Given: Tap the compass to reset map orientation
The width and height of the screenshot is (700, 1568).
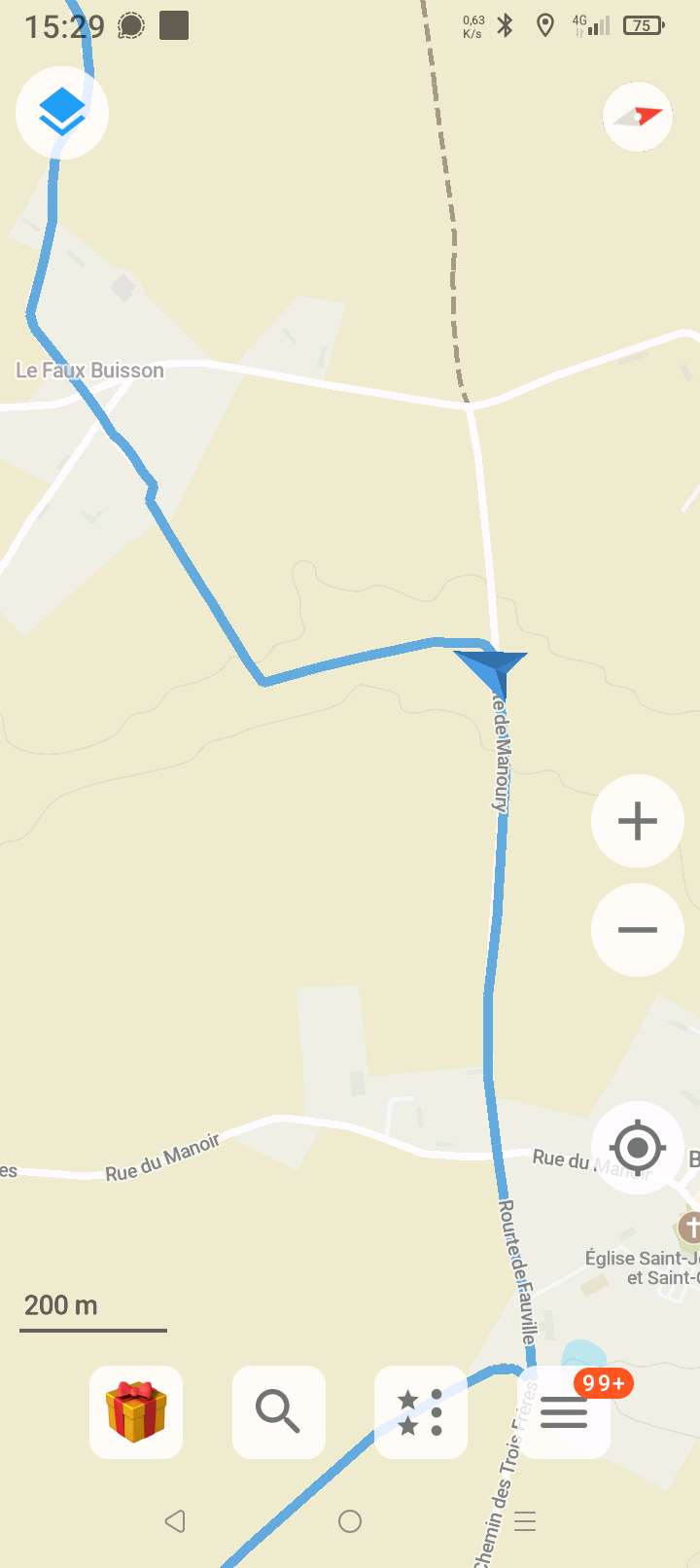Looking at the screenshot, I should 638,117.
